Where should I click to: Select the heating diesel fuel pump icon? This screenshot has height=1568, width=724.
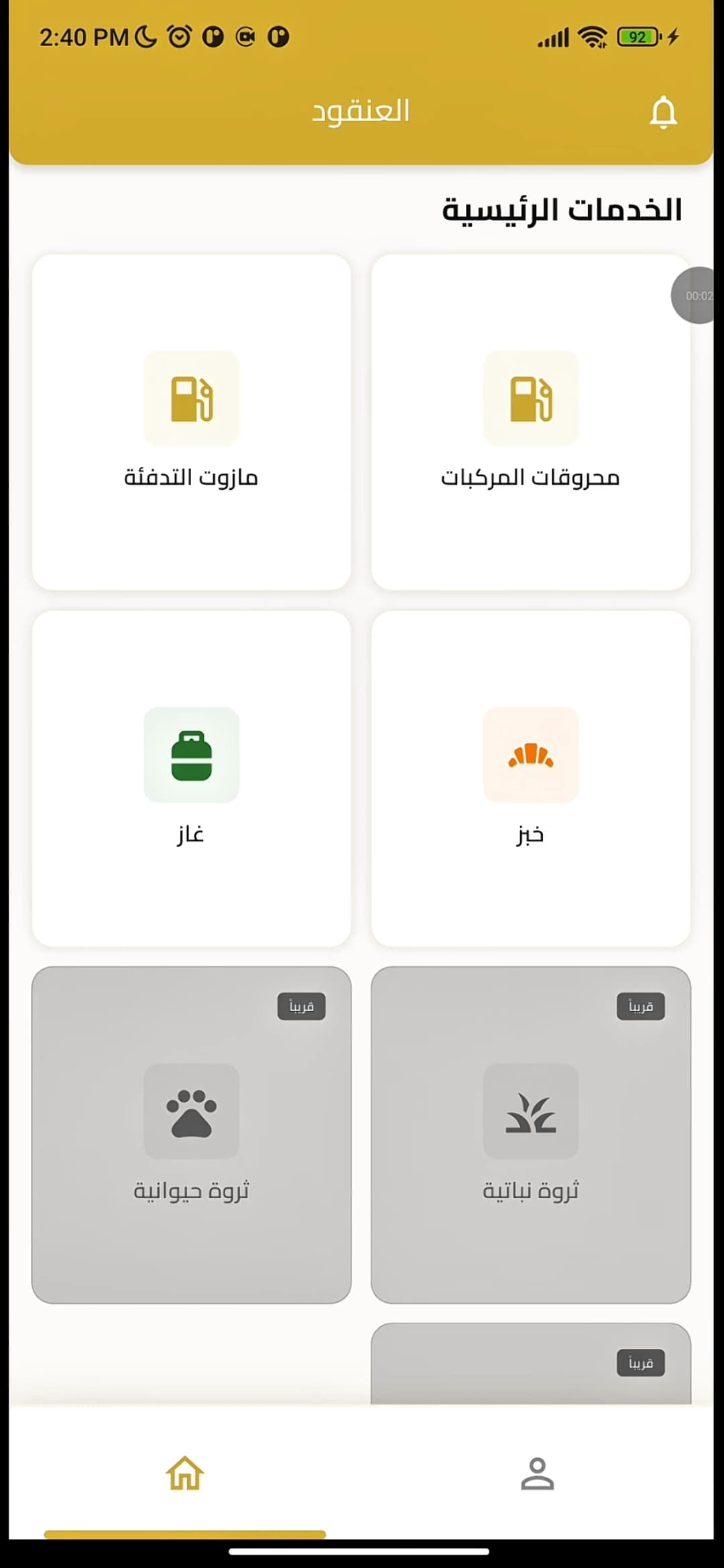click(x=191, y=400)
